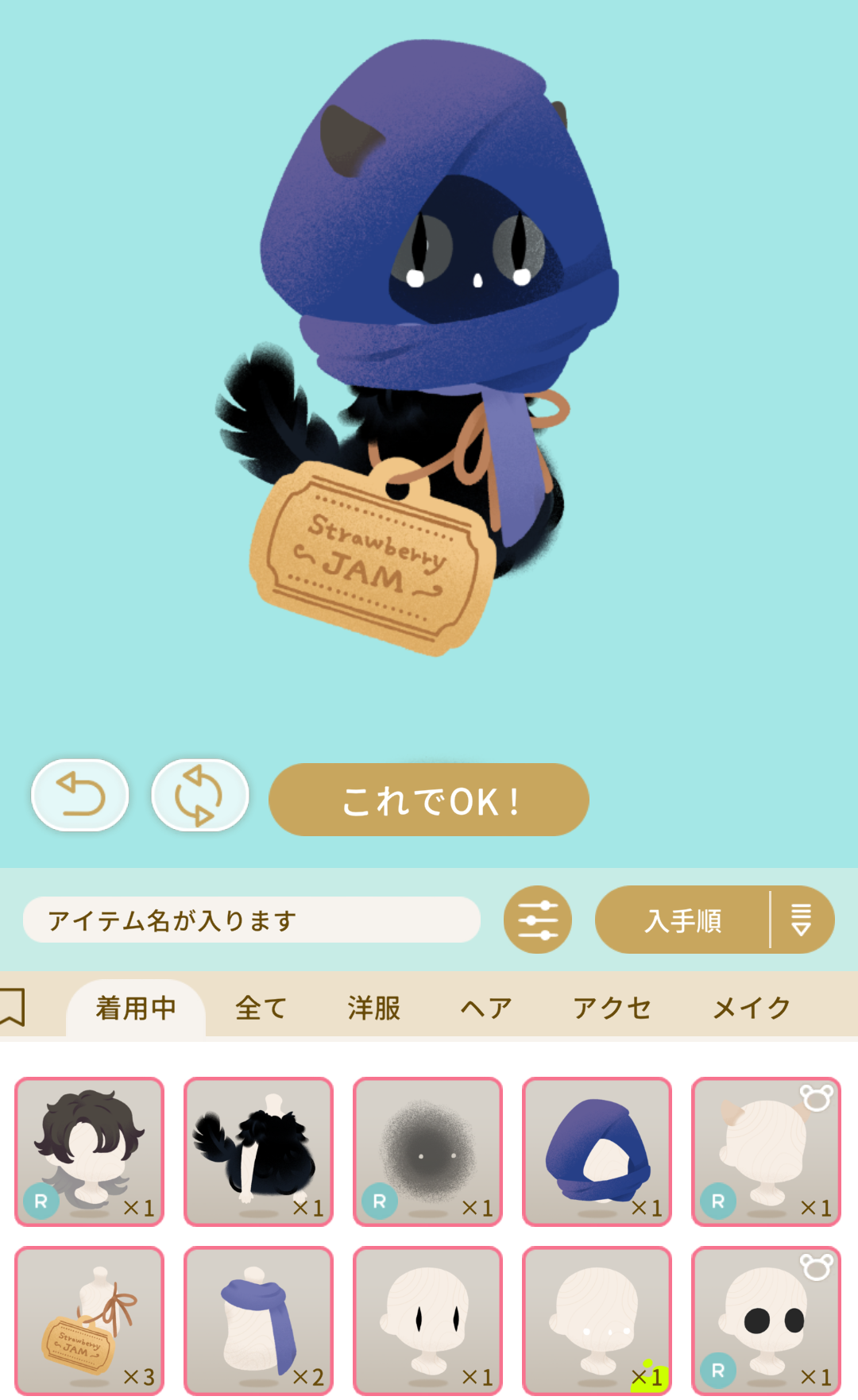Tap the rotate/refresh avatar button
The width and height of the screenshot is (858, 1400).
point(200,795)
